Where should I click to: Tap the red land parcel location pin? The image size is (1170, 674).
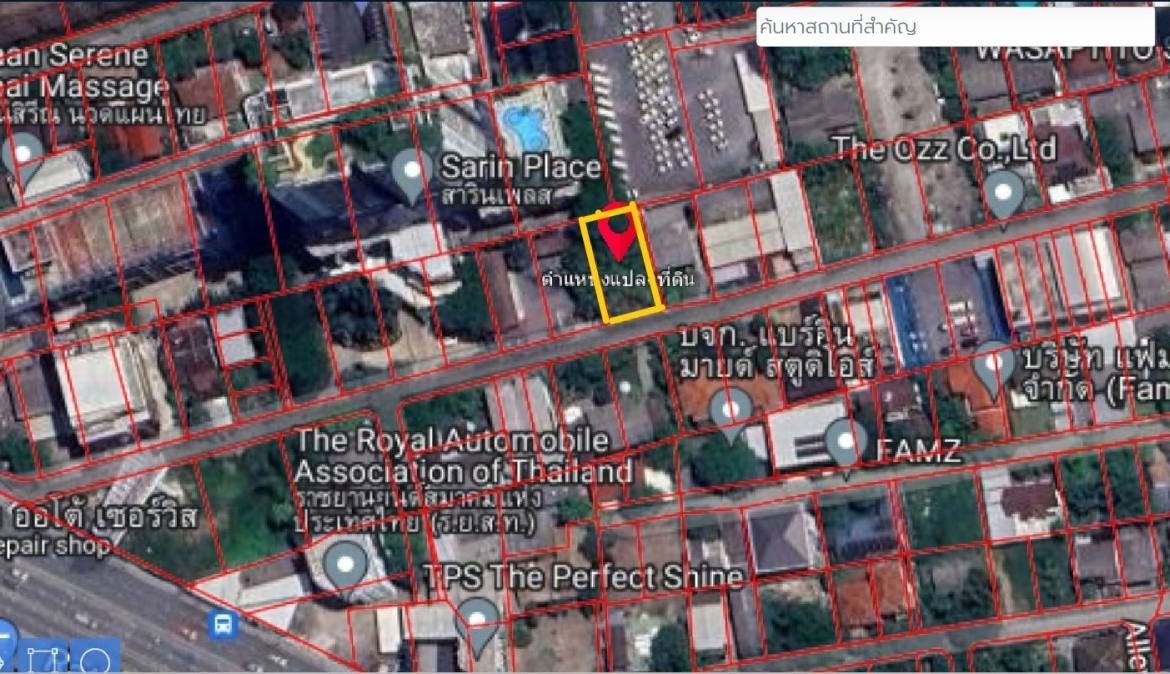click(618, 228)
